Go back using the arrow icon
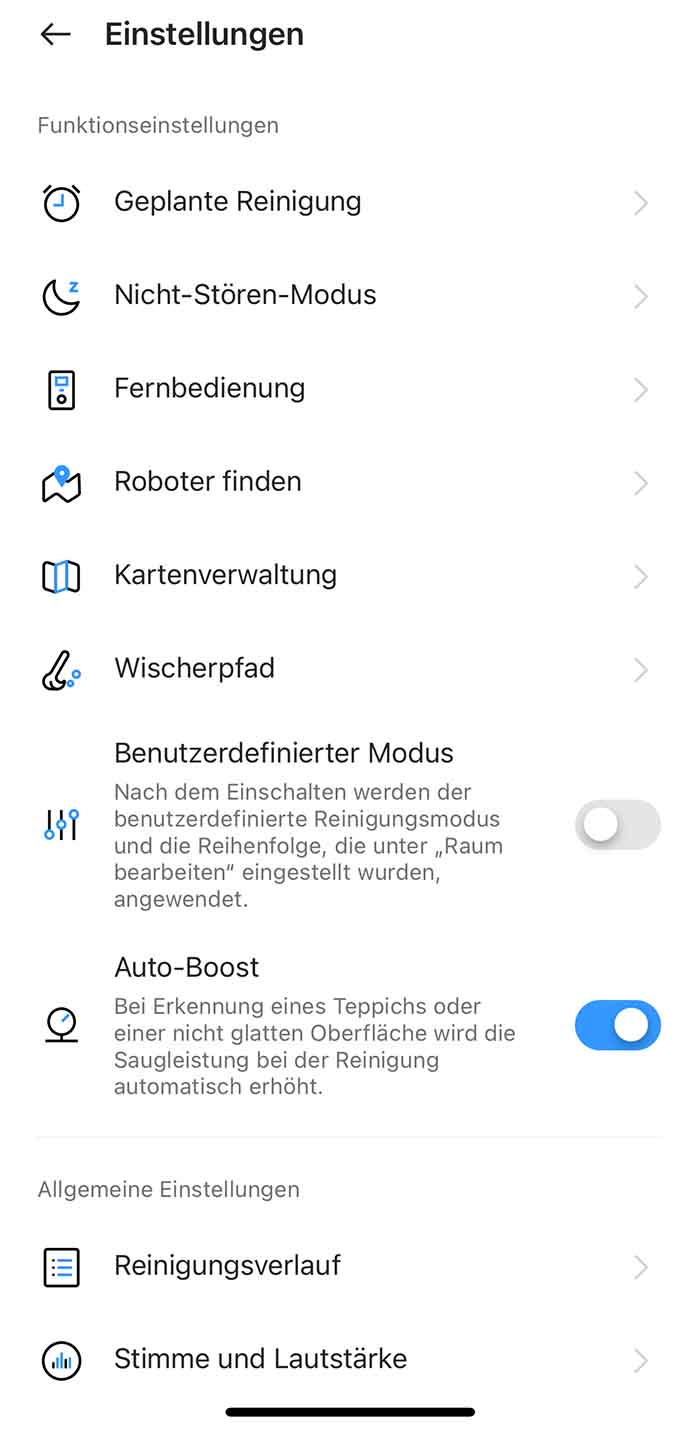 [x=56, y=34]
